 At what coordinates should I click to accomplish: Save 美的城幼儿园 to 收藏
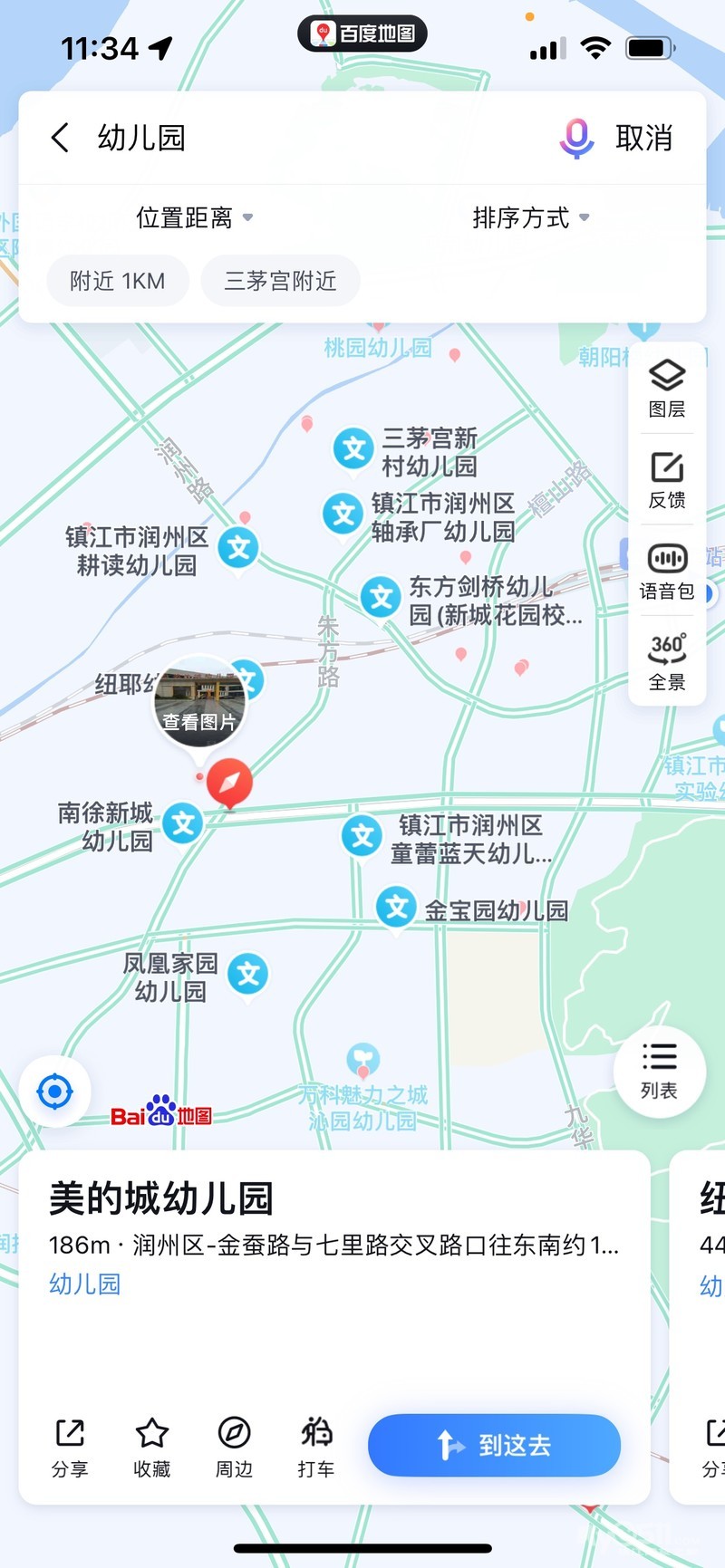(x=151, y=1447)
